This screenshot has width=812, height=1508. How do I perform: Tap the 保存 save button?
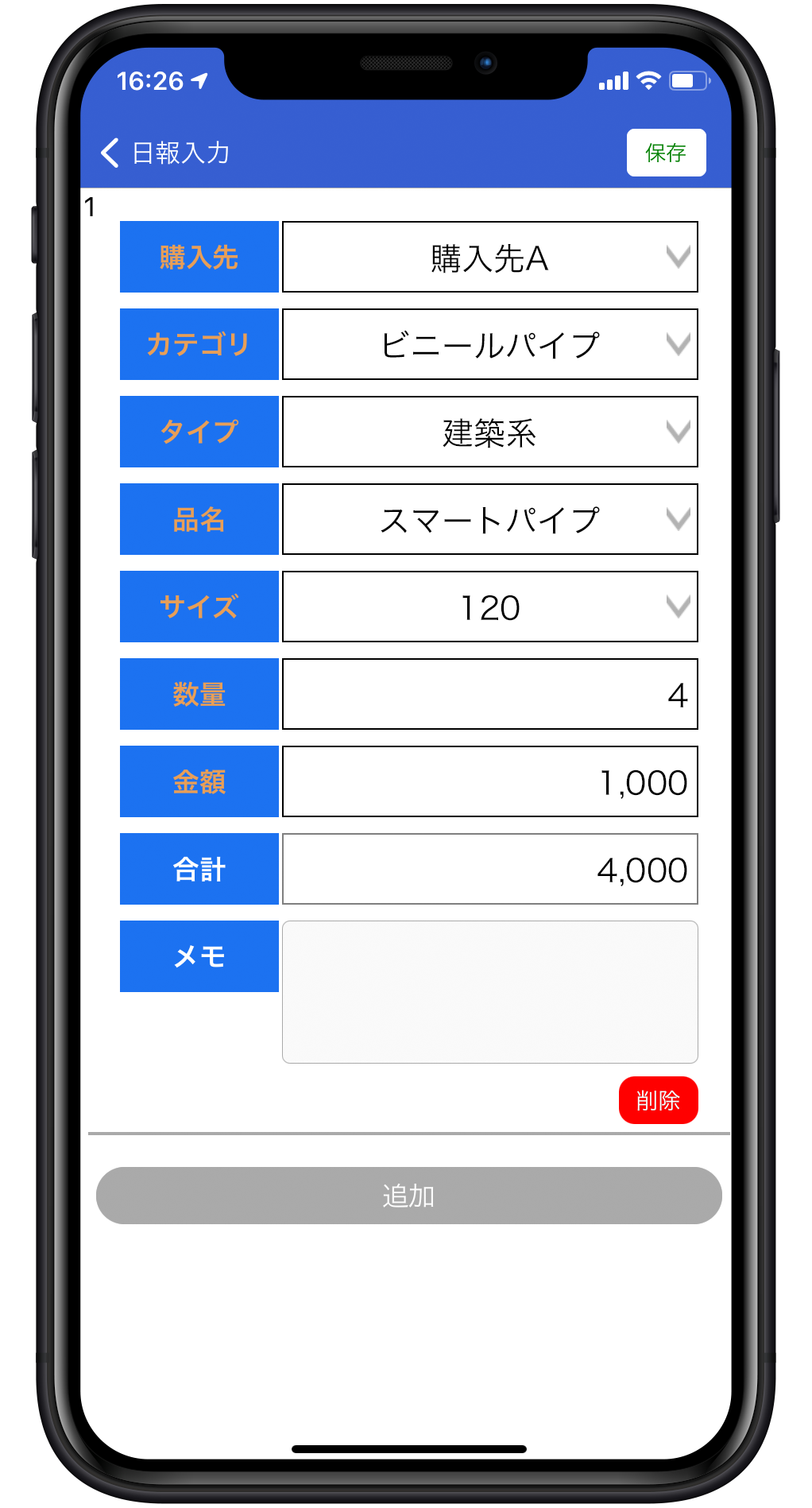click(x=666, y=153)
